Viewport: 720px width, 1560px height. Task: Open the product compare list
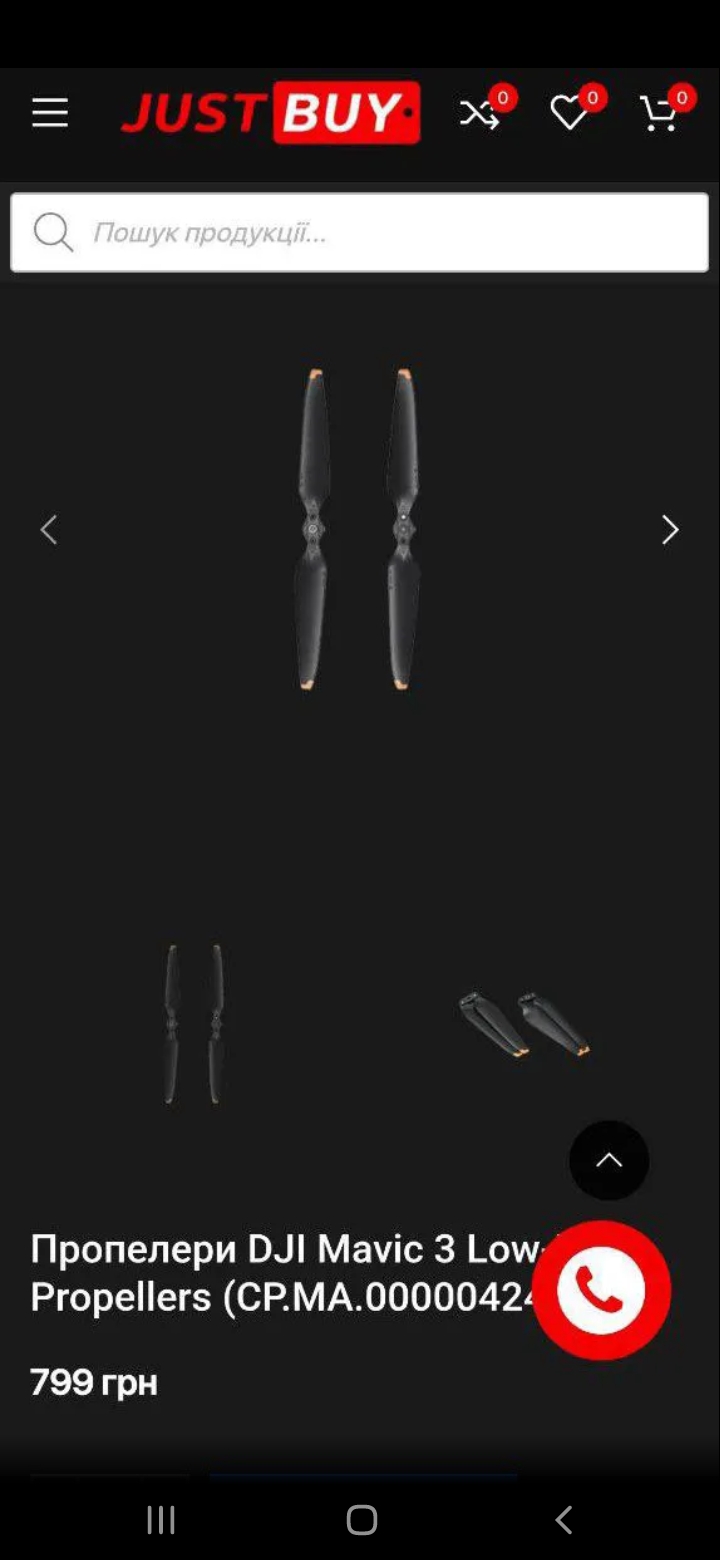[x=480, y=114]
